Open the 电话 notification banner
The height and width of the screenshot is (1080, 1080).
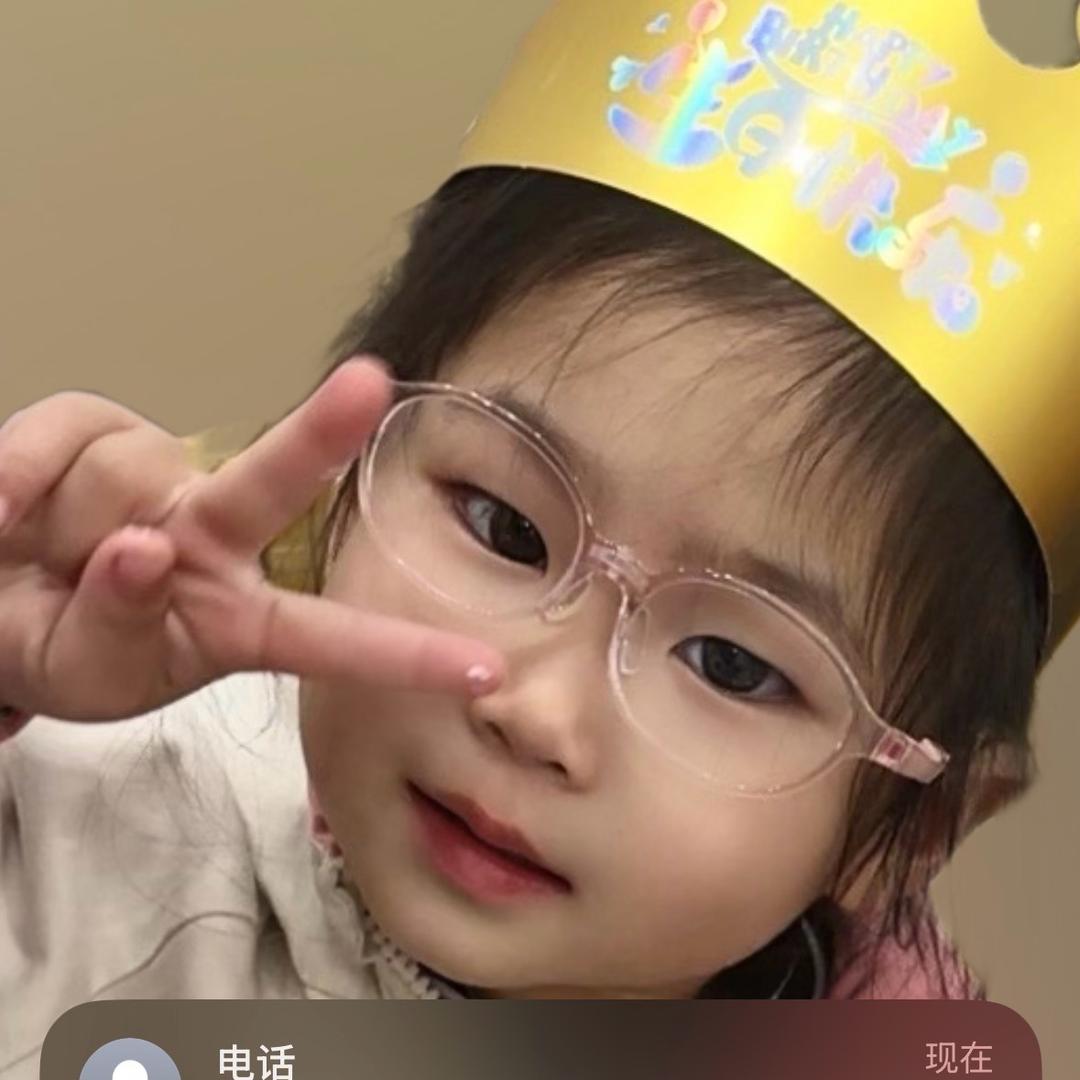point(540,1048)
